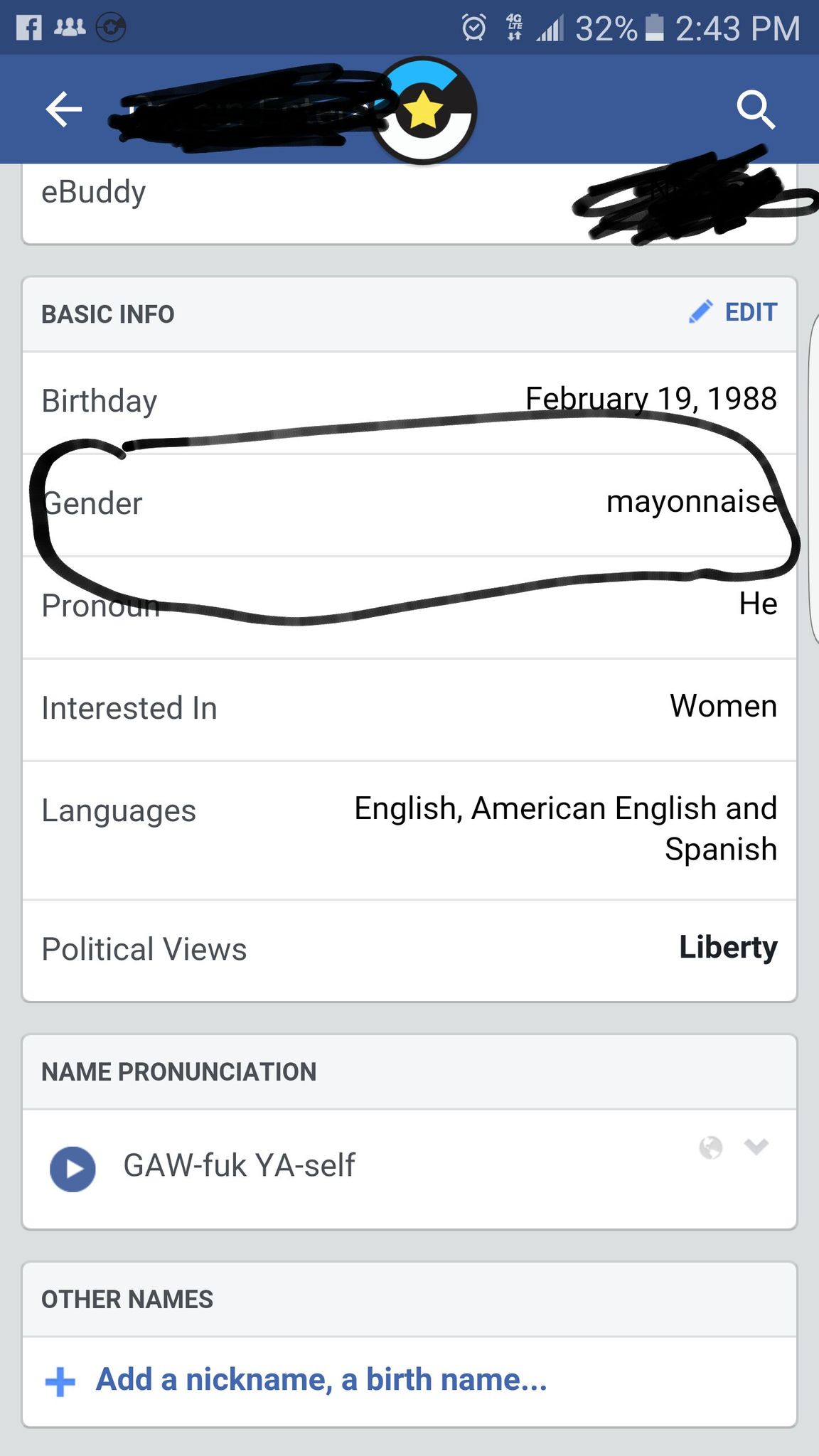The width and height of the screenshot is (819, 1456).
Task: Tap the pencil icon next to EDIT
Action: click(700, 311)
